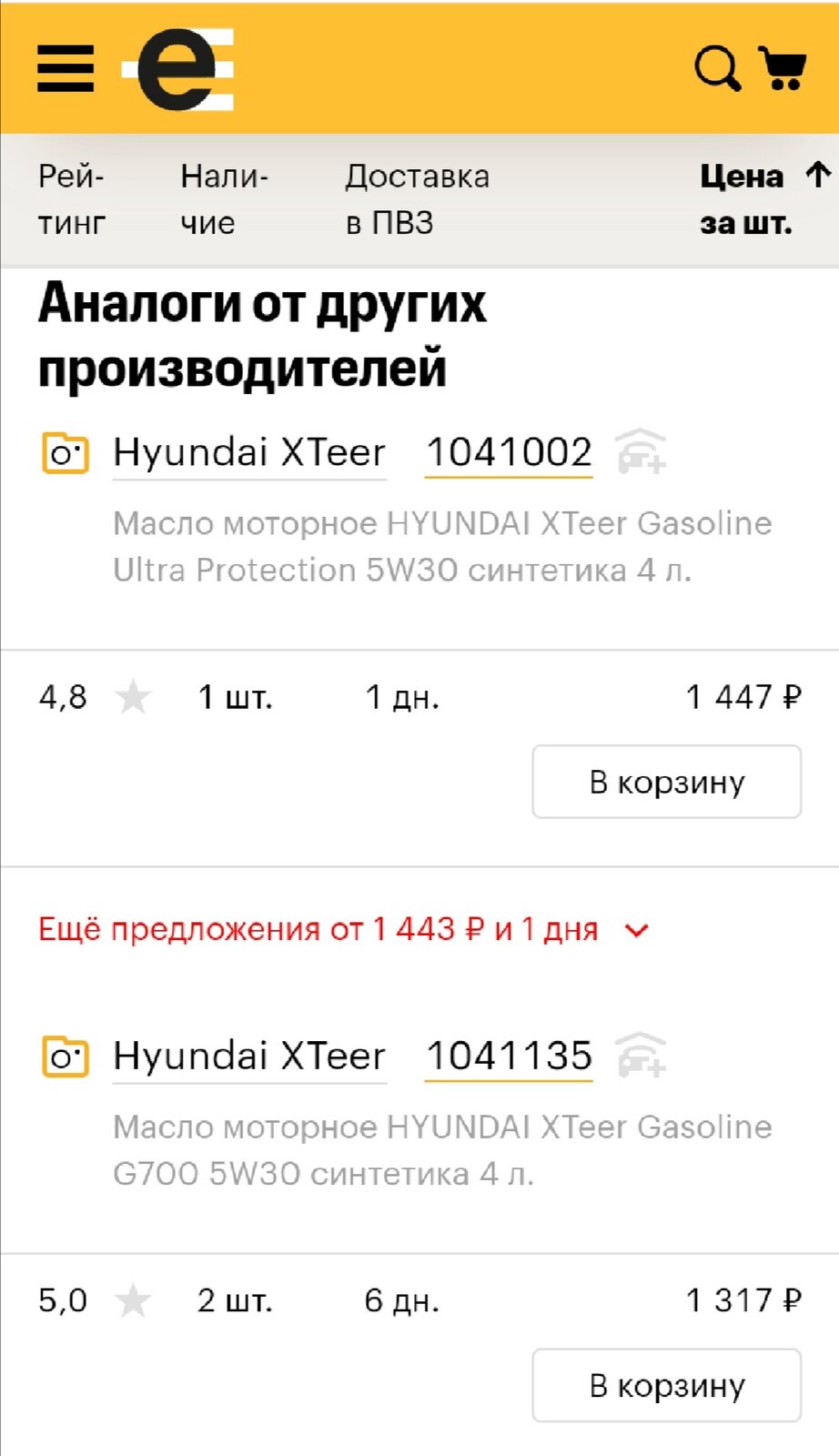
Task: Sort by Рейтинг column
Action: pyautogui.click(x=72, y=199)
